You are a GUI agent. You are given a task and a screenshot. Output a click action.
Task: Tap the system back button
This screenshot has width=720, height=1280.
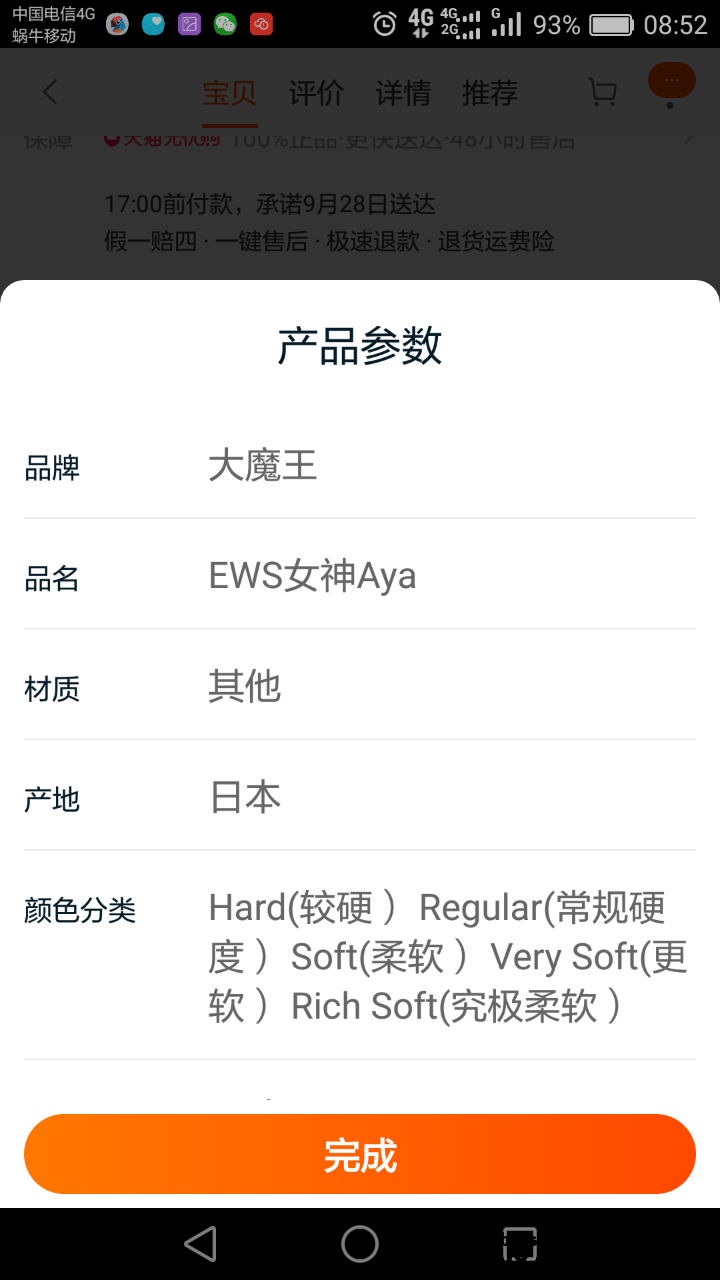201,1244
